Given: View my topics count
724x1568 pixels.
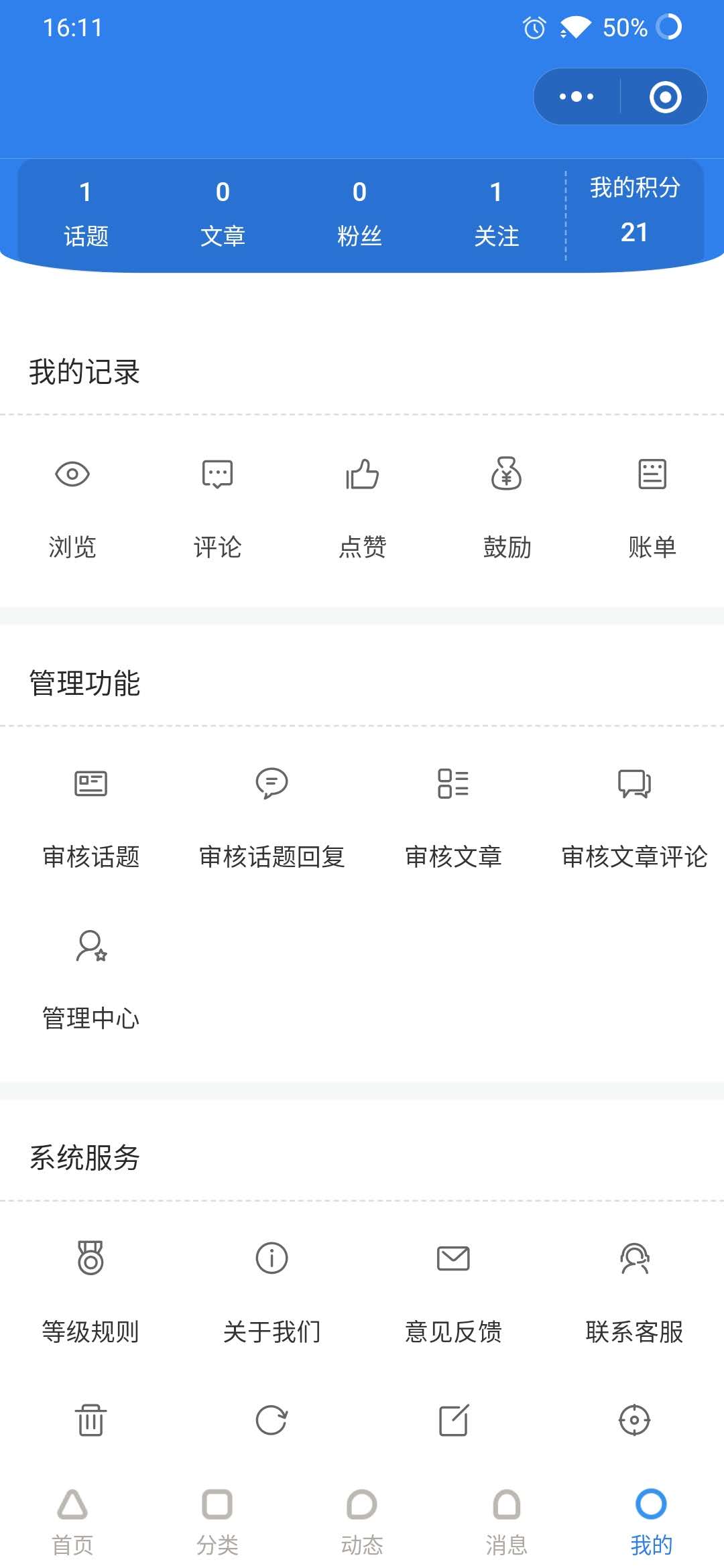Looking at the screenshot, I should tap(86, 214).
